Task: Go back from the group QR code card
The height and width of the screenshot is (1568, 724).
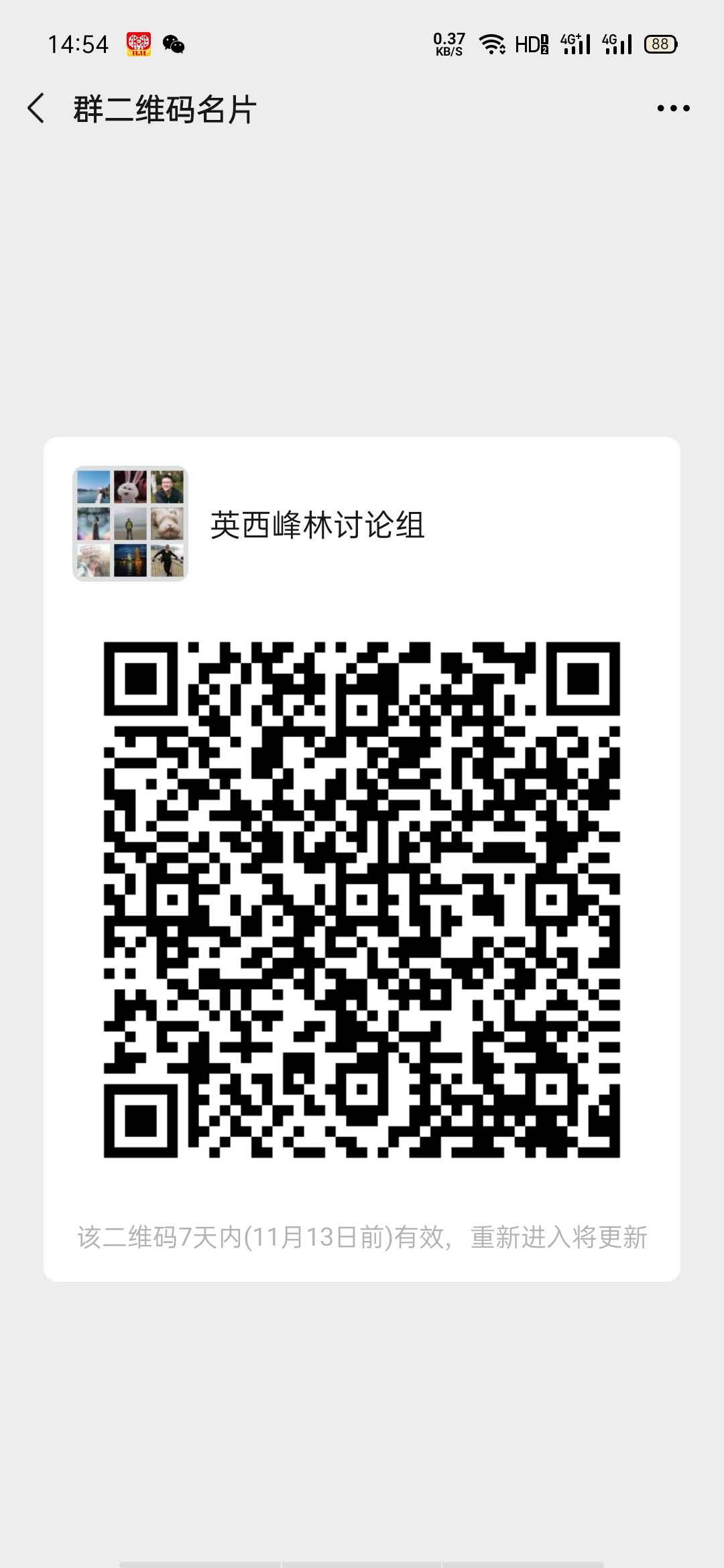Action: pyautogui.click(x=36, y=109)
